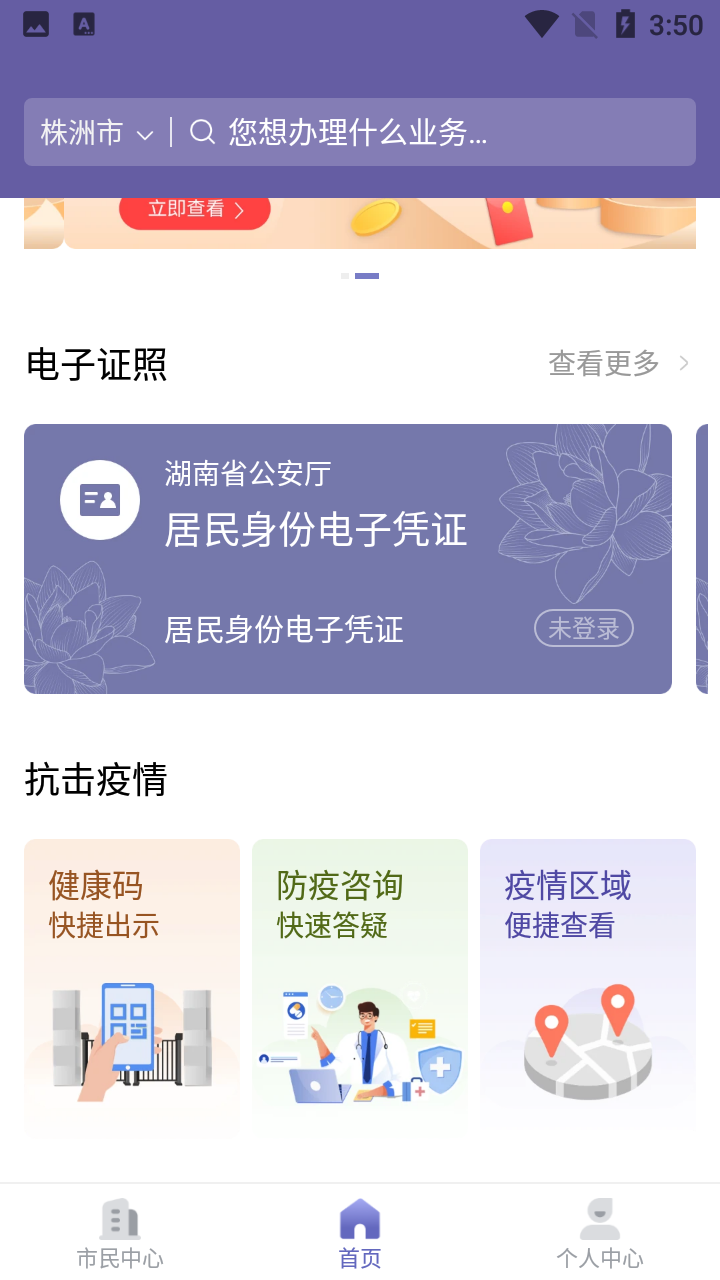Select the 首页 home icon in bottom navigation
Viewport: 720px width, 1280px height.
click(x=359, y=1219)
